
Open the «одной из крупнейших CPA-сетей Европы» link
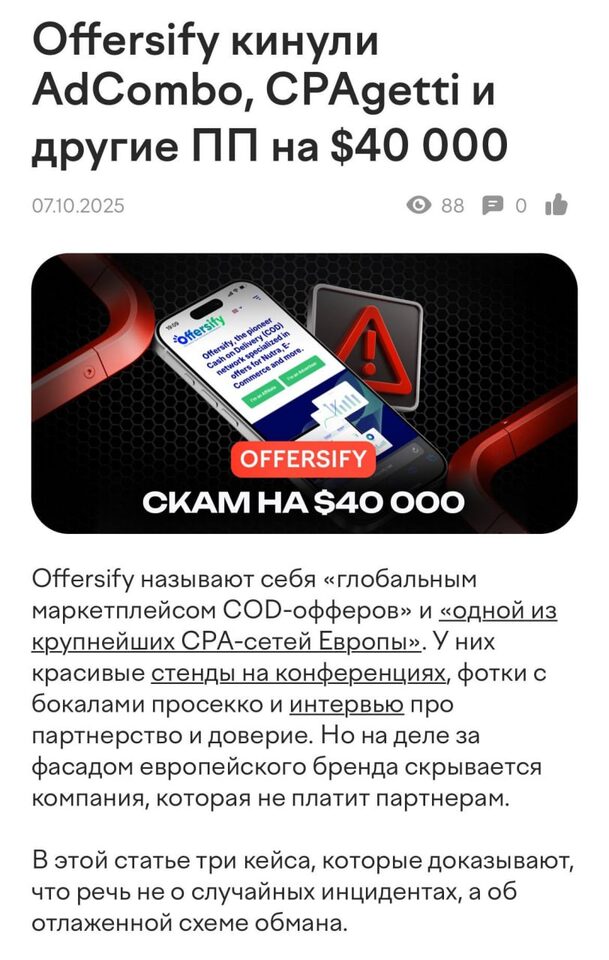228,641
